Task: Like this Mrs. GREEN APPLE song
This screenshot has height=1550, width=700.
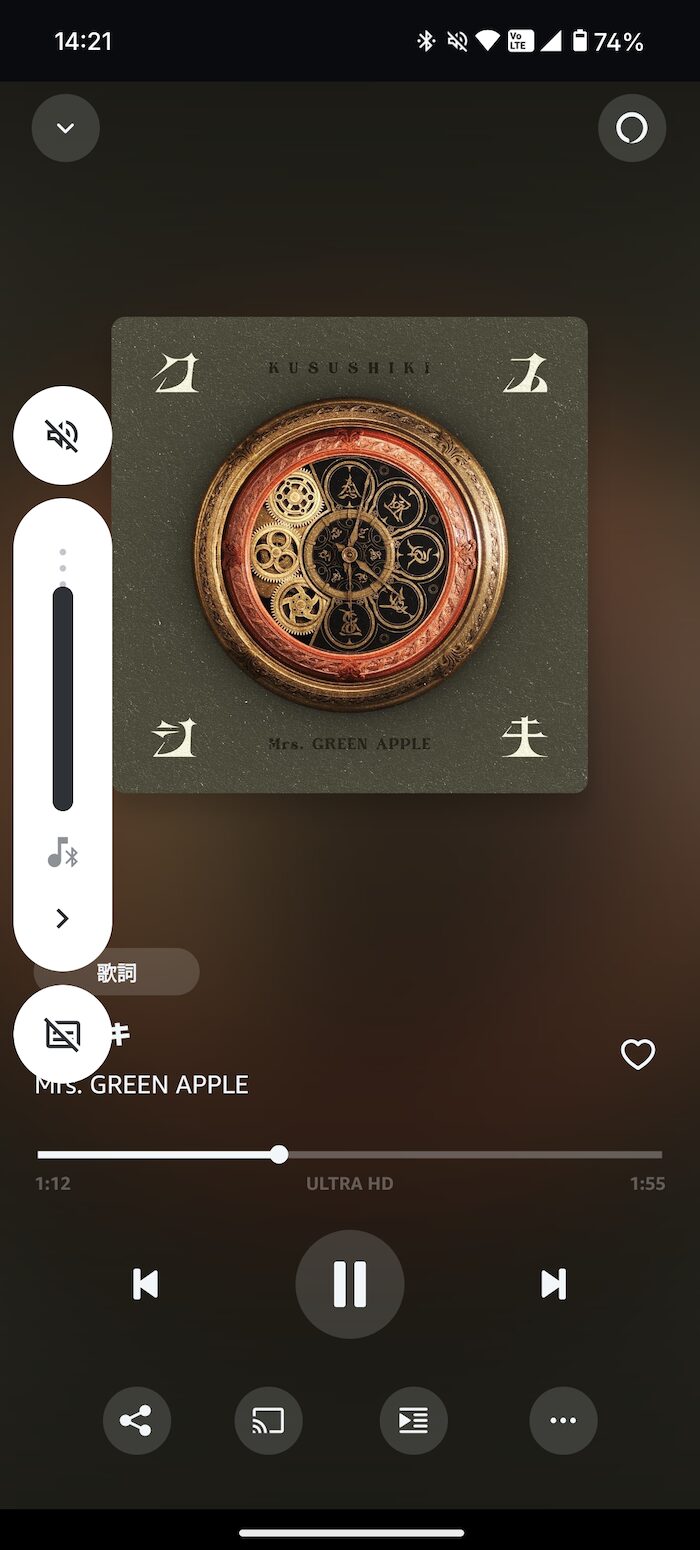Action: point(638,1054)
